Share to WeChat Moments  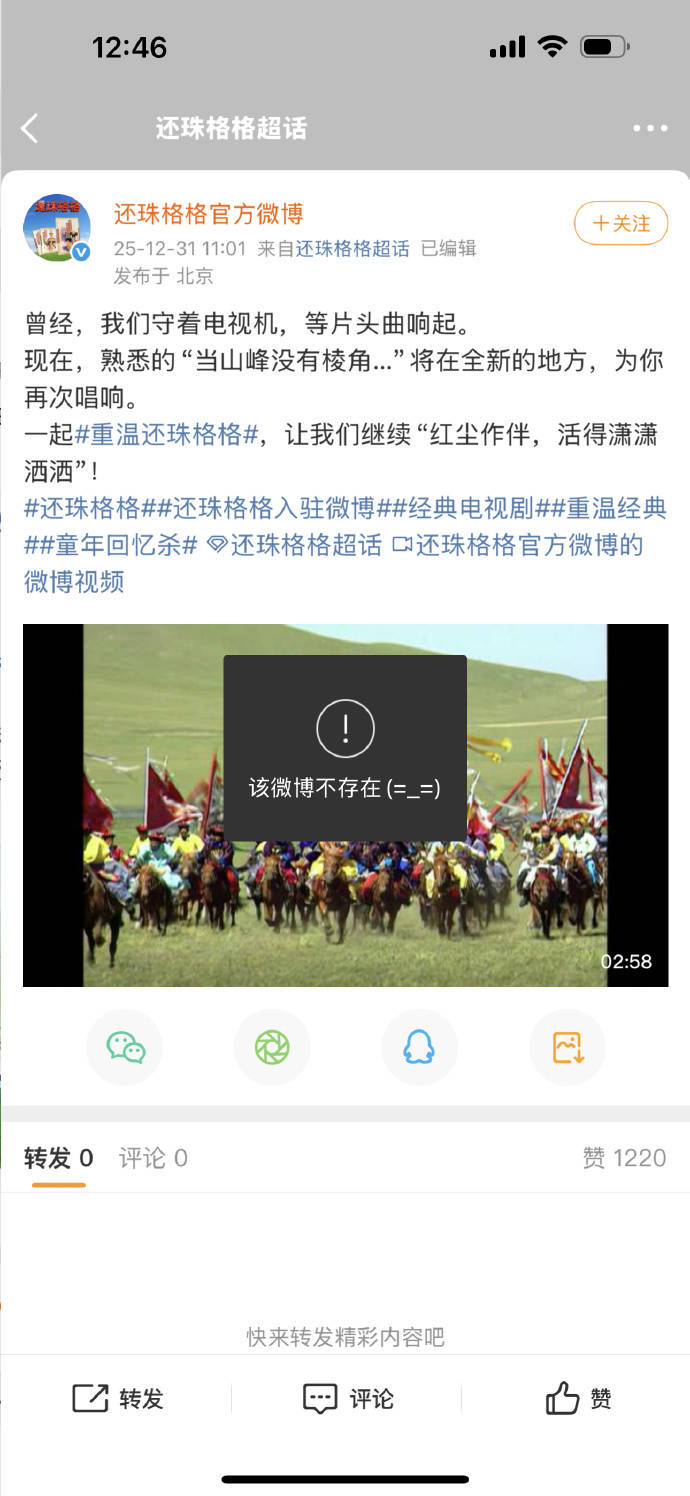pyautogui.click(x=272, y=1047)
